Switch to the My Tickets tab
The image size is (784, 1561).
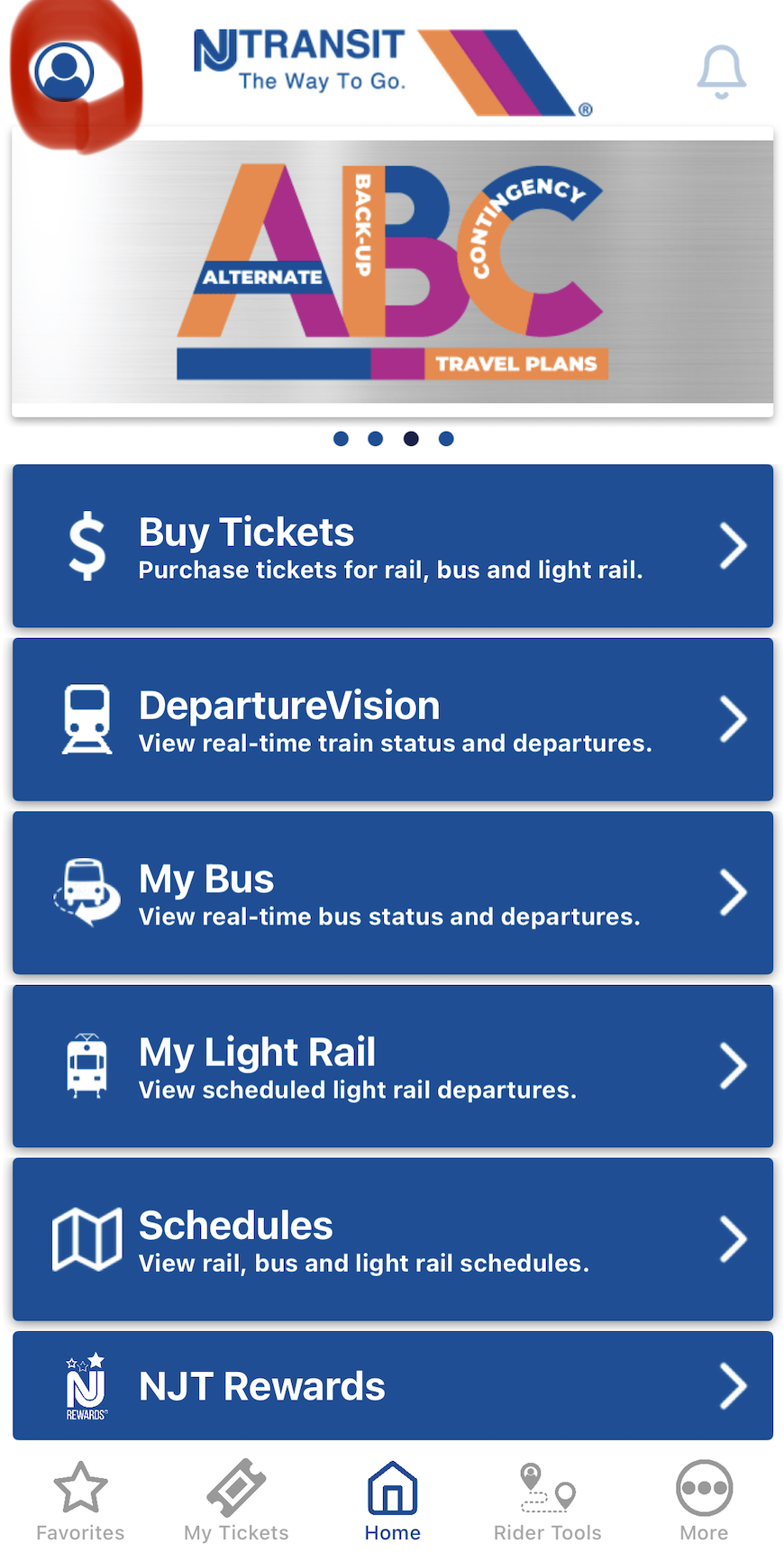pos(236,1502)
